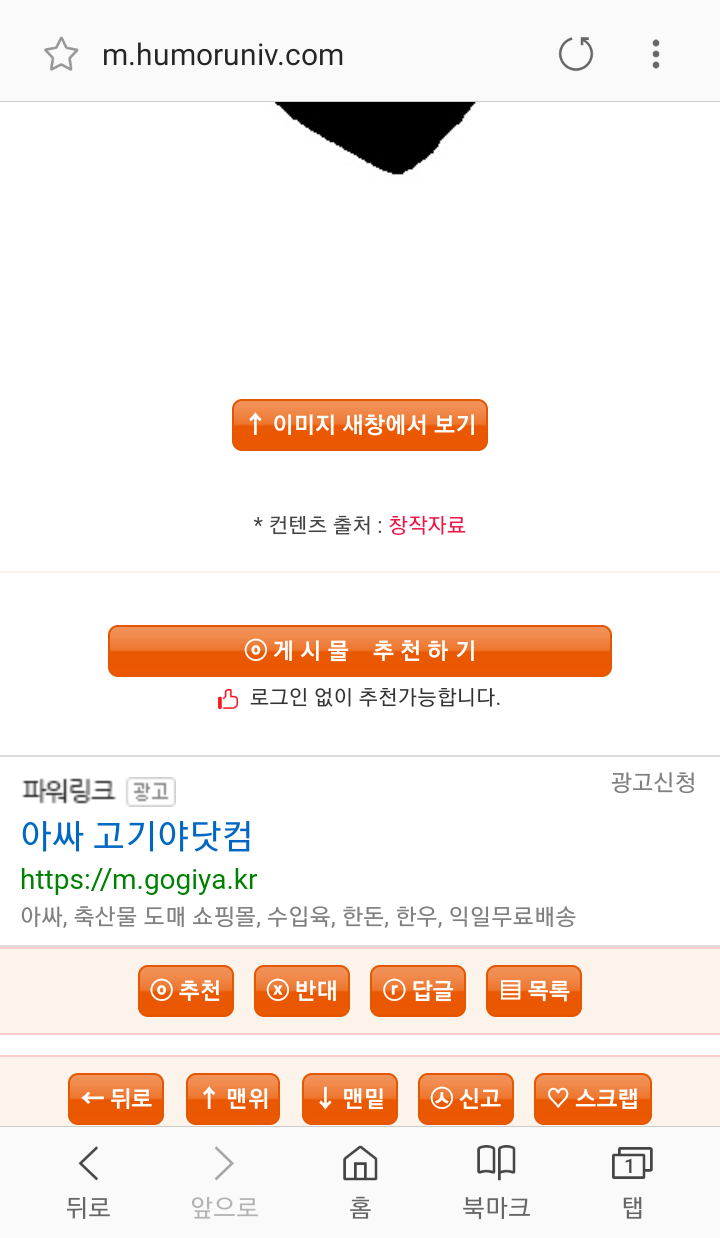The height and width of the screenshot is (1238, 720).
Task: Open the 창작자료 source link
Action: click(427, 525)
